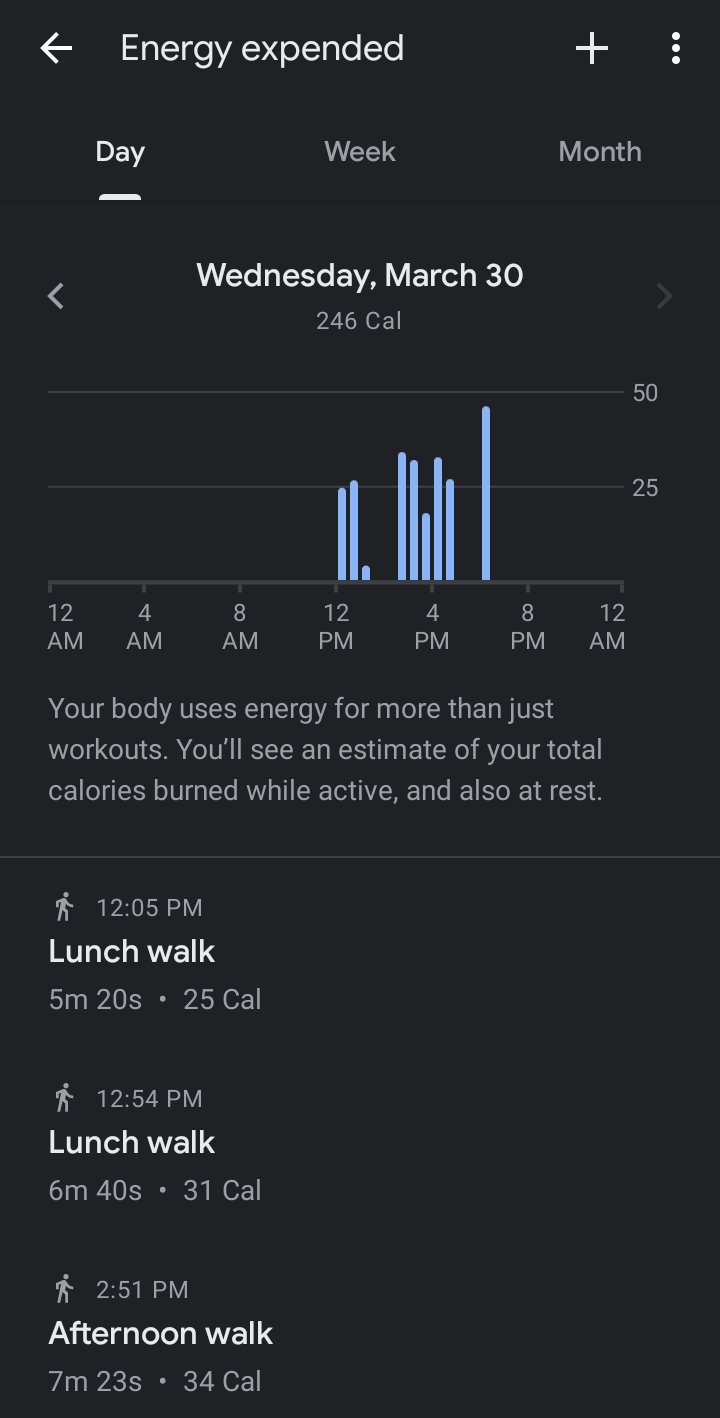Screen dimensions: 720x1418
Task: Tap the plus icon to add activity
Action: coord(592,48)
